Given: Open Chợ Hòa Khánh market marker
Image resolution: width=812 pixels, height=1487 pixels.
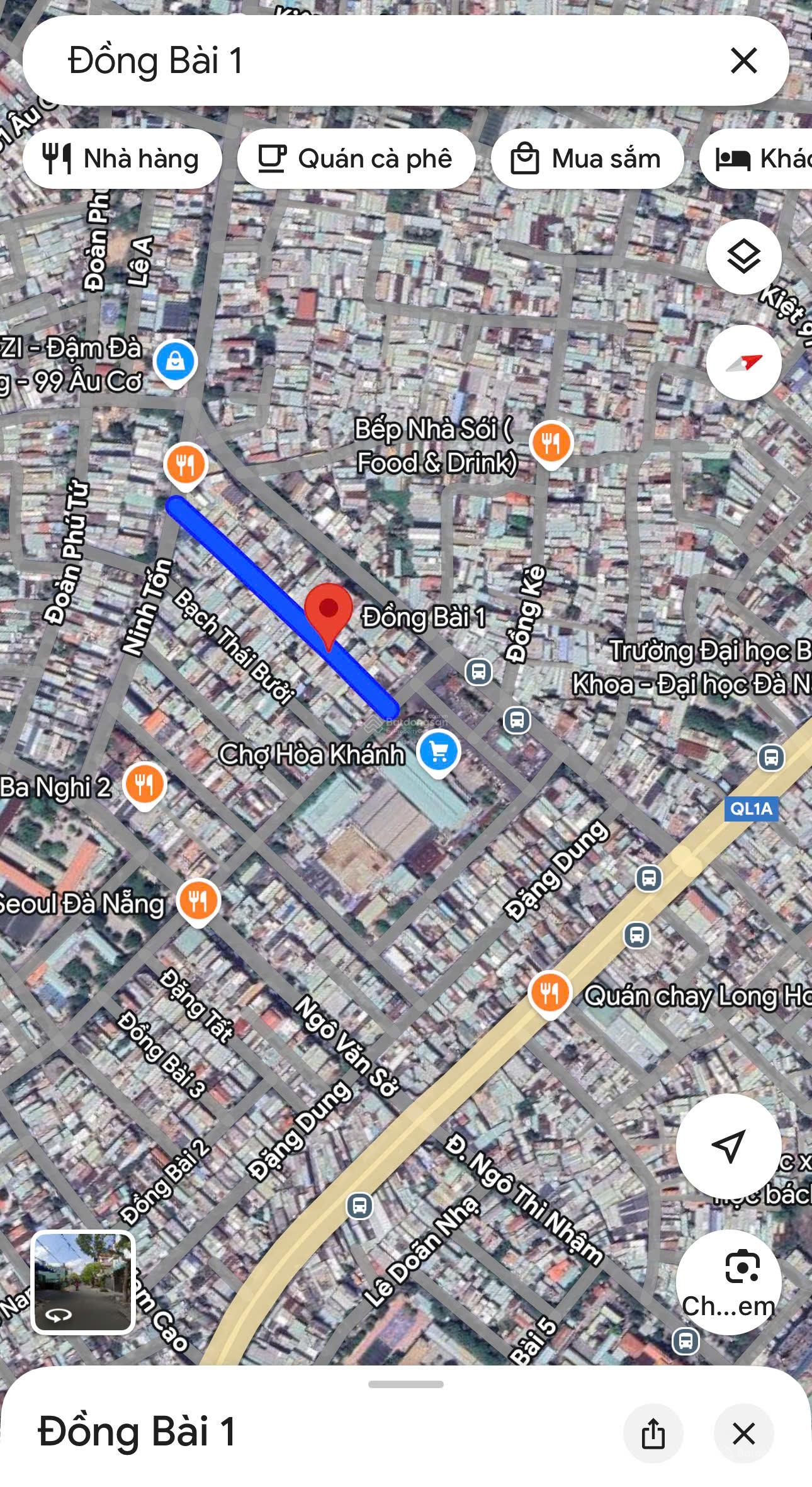Looking at the screenshot, I should (x=439, y=752).
